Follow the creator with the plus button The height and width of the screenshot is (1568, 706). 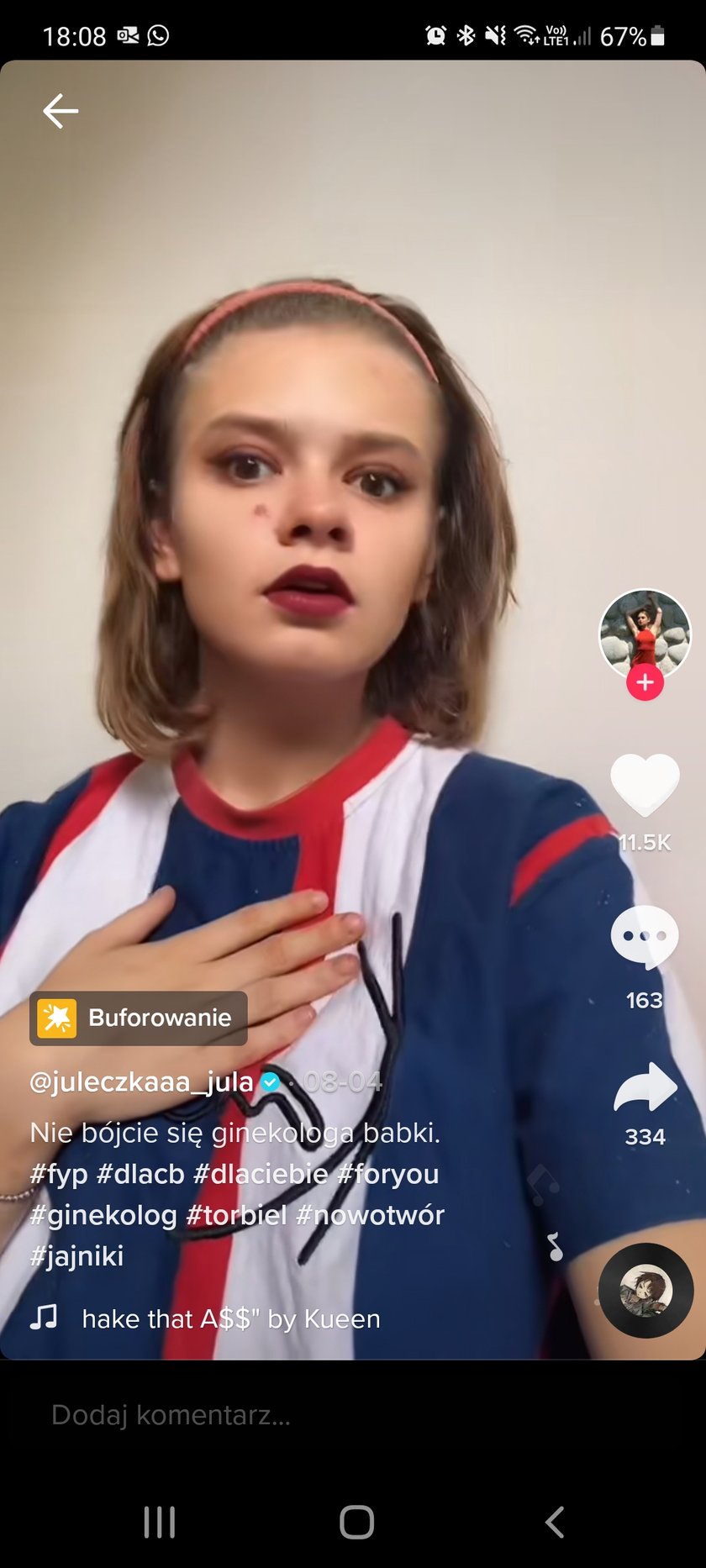click(645, 682)
